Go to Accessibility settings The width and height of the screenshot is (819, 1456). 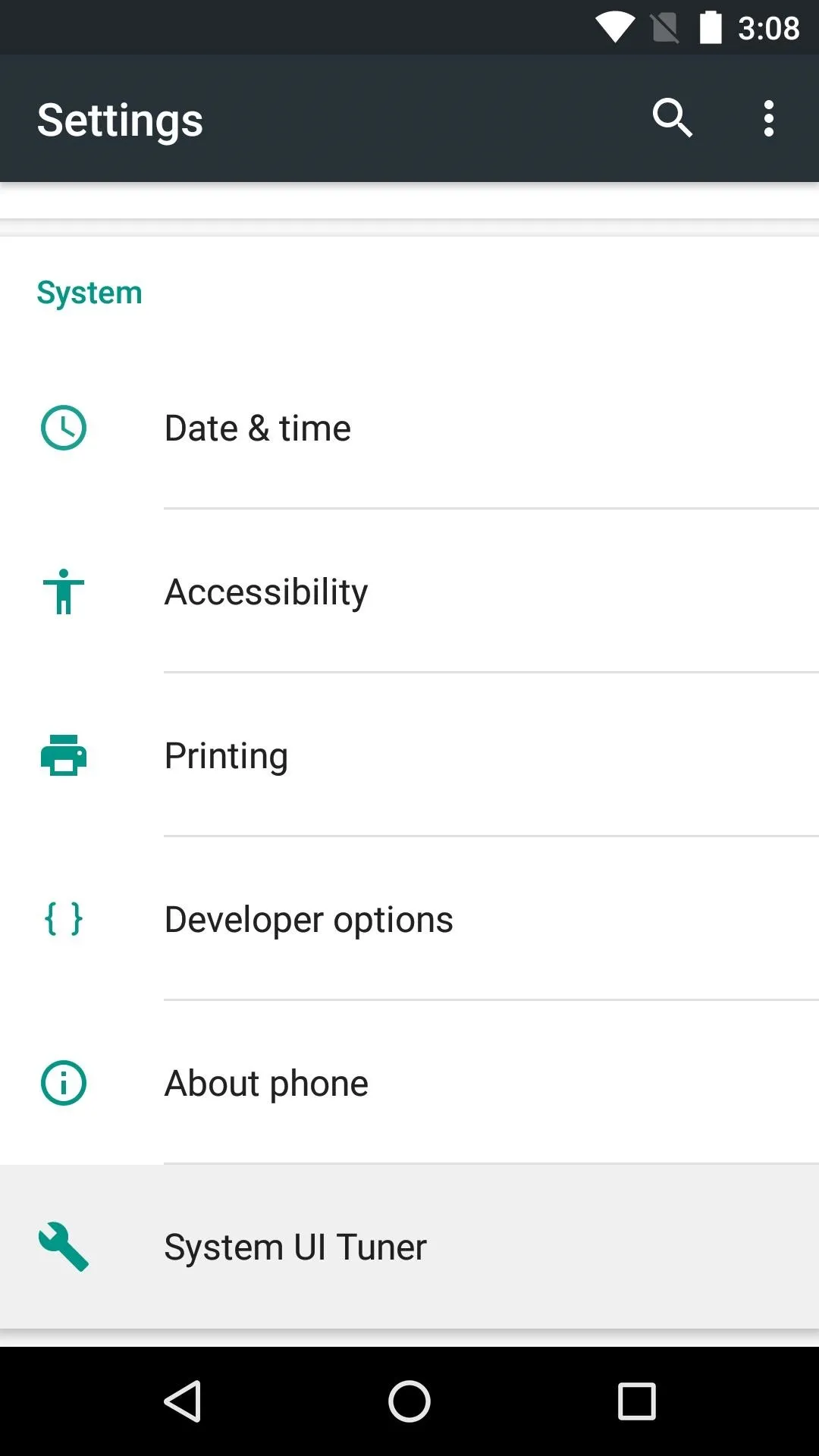point(409,591)
